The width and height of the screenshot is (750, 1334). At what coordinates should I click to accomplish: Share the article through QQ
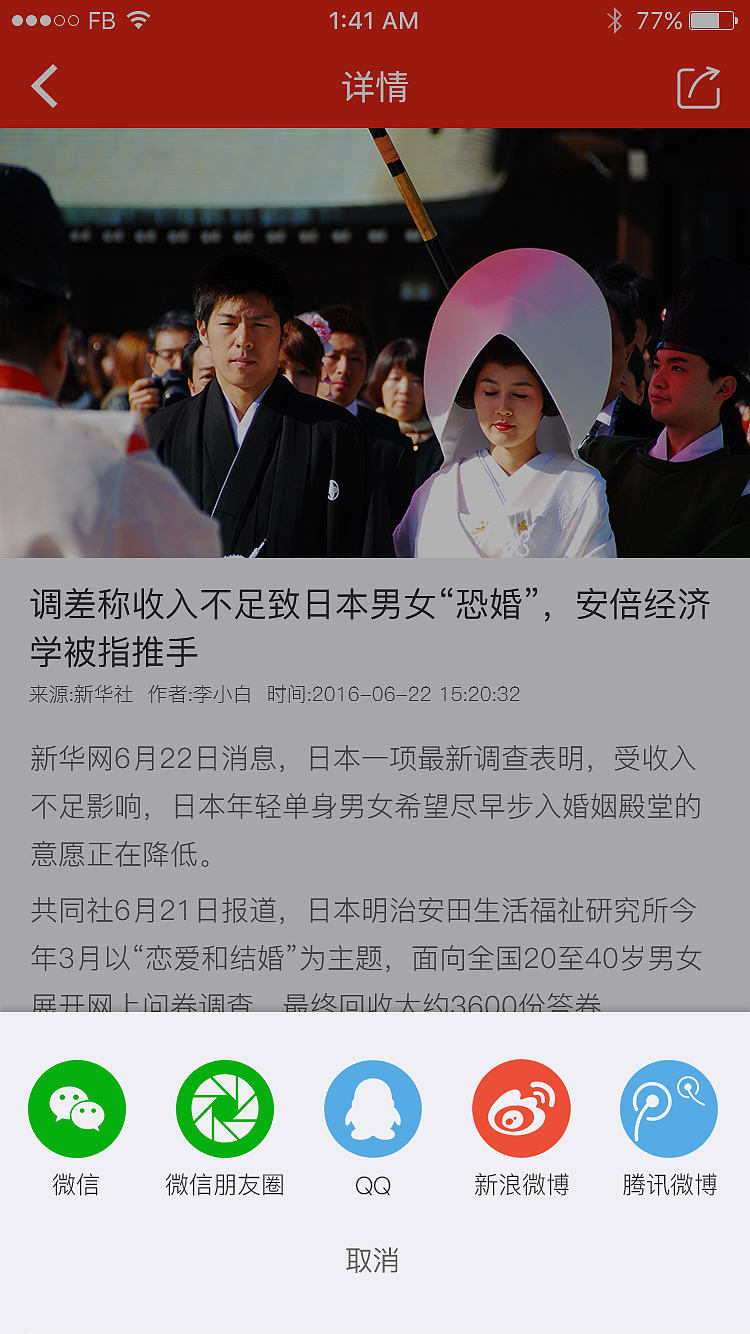click(373, 1108)
